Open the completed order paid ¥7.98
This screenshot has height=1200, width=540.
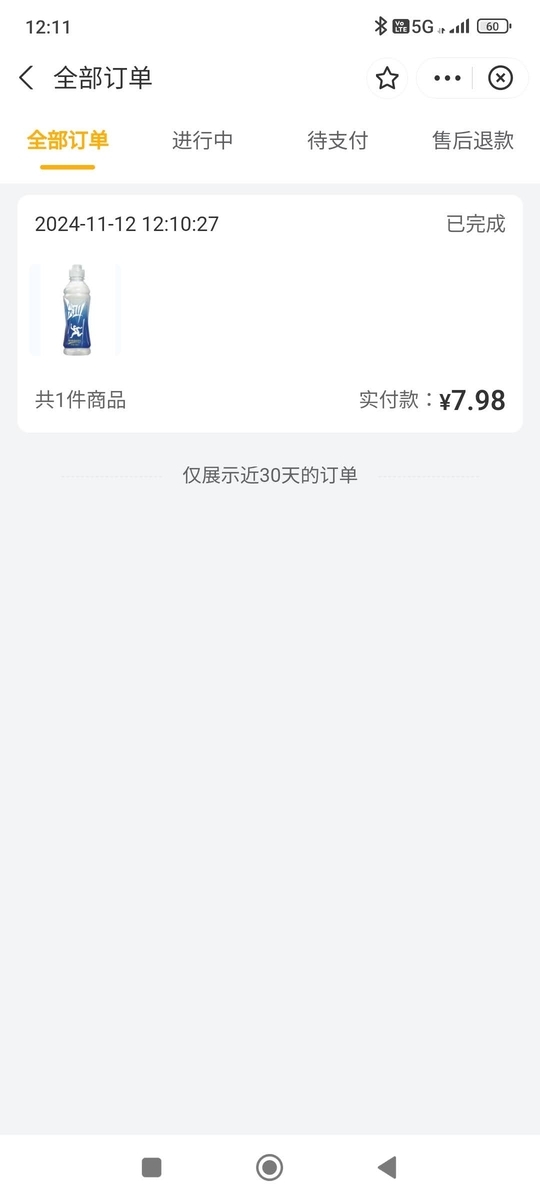coord(270,314)
